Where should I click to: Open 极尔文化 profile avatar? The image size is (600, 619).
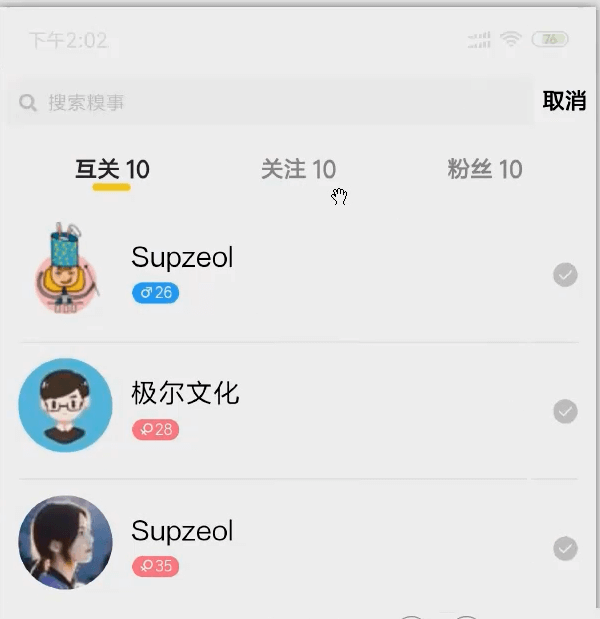click(66, 405)
